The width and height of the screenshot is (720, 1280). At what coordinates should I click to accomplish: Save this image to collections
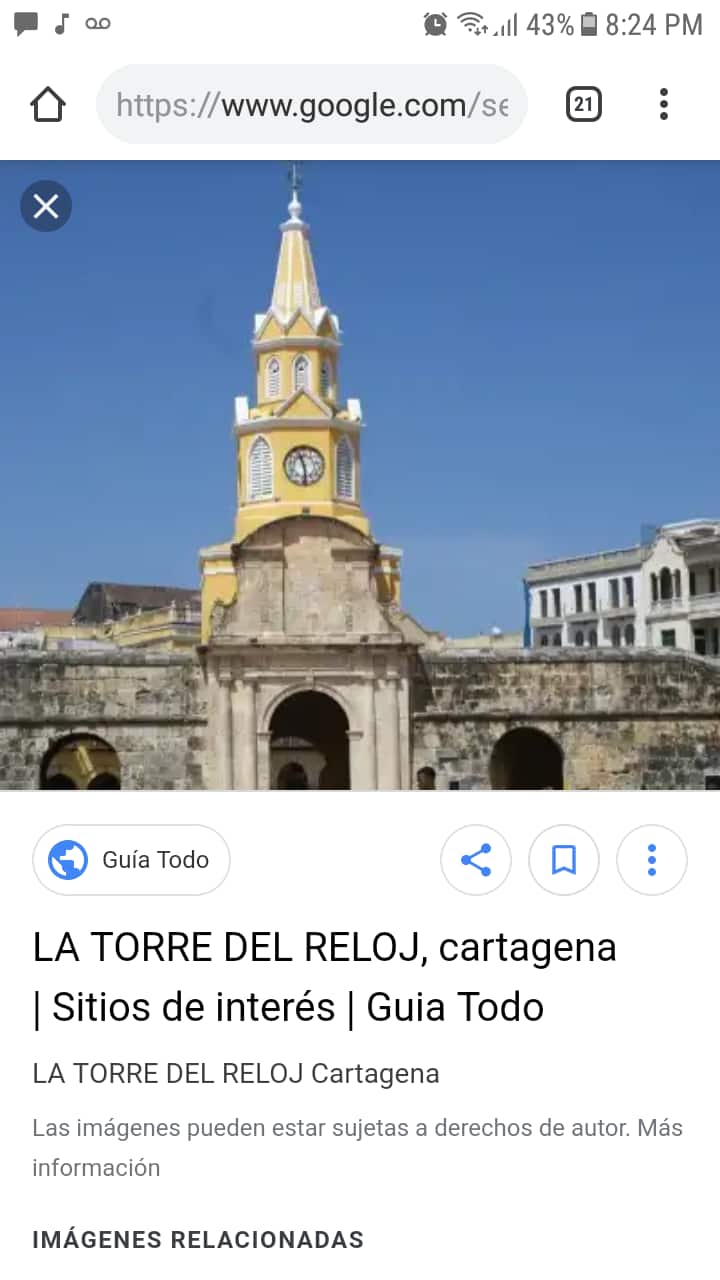[564, 860]
